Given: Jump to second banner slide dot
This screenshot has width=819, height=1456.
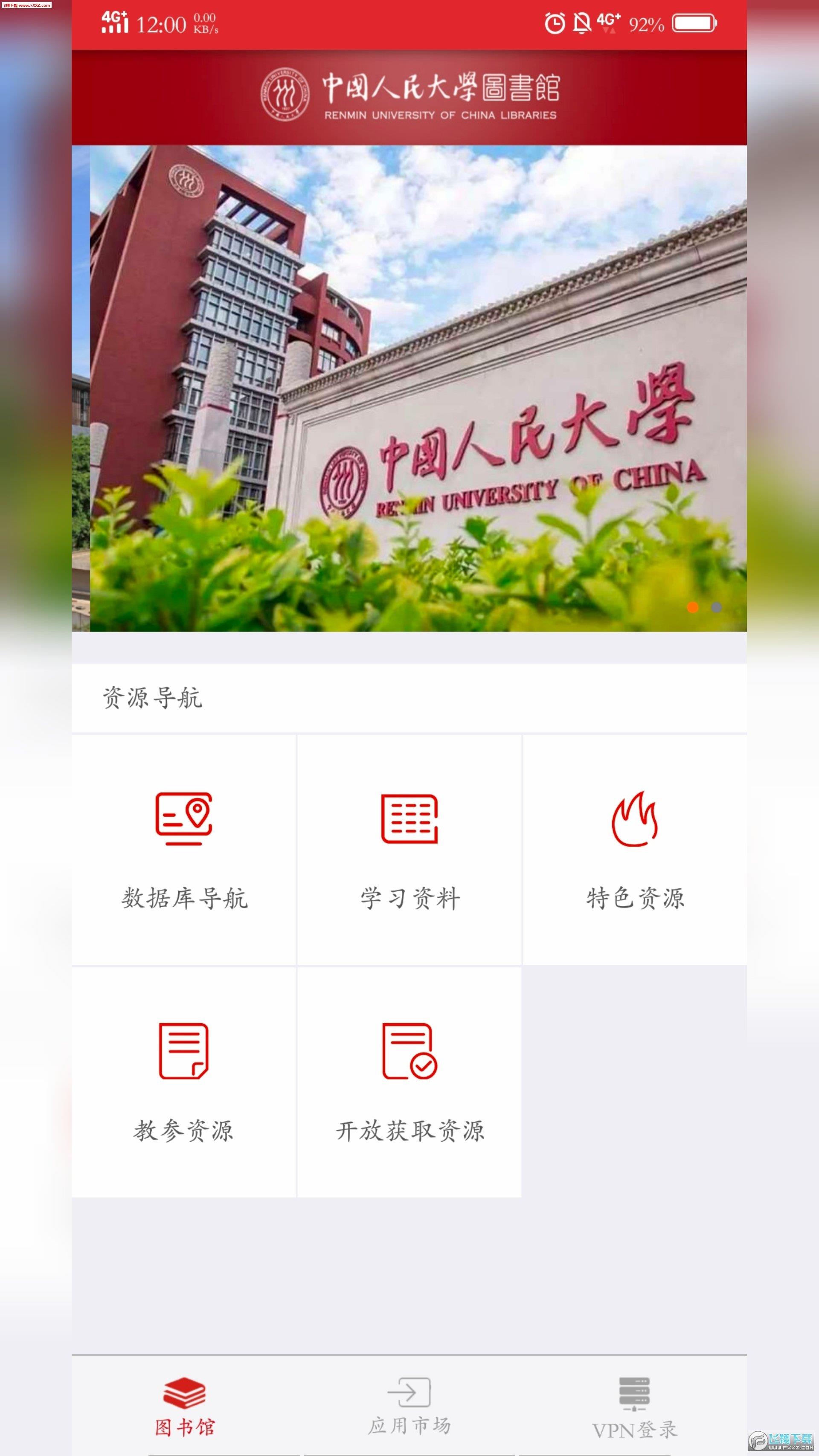Looking at the screenshot, I should click(x=716, y=607).
